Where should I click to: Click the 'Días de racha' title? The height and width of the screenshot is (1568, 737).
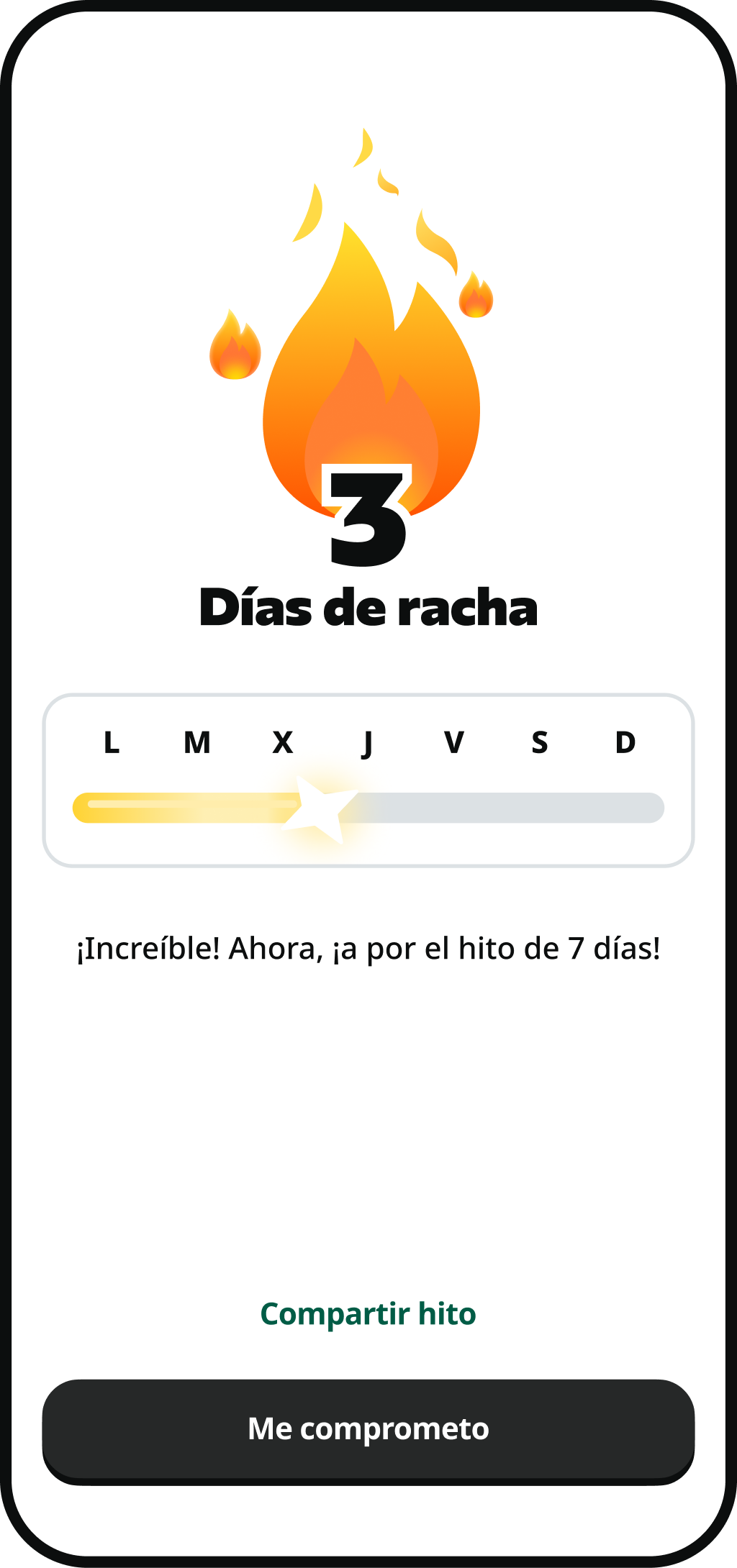[x=368, y=608]
